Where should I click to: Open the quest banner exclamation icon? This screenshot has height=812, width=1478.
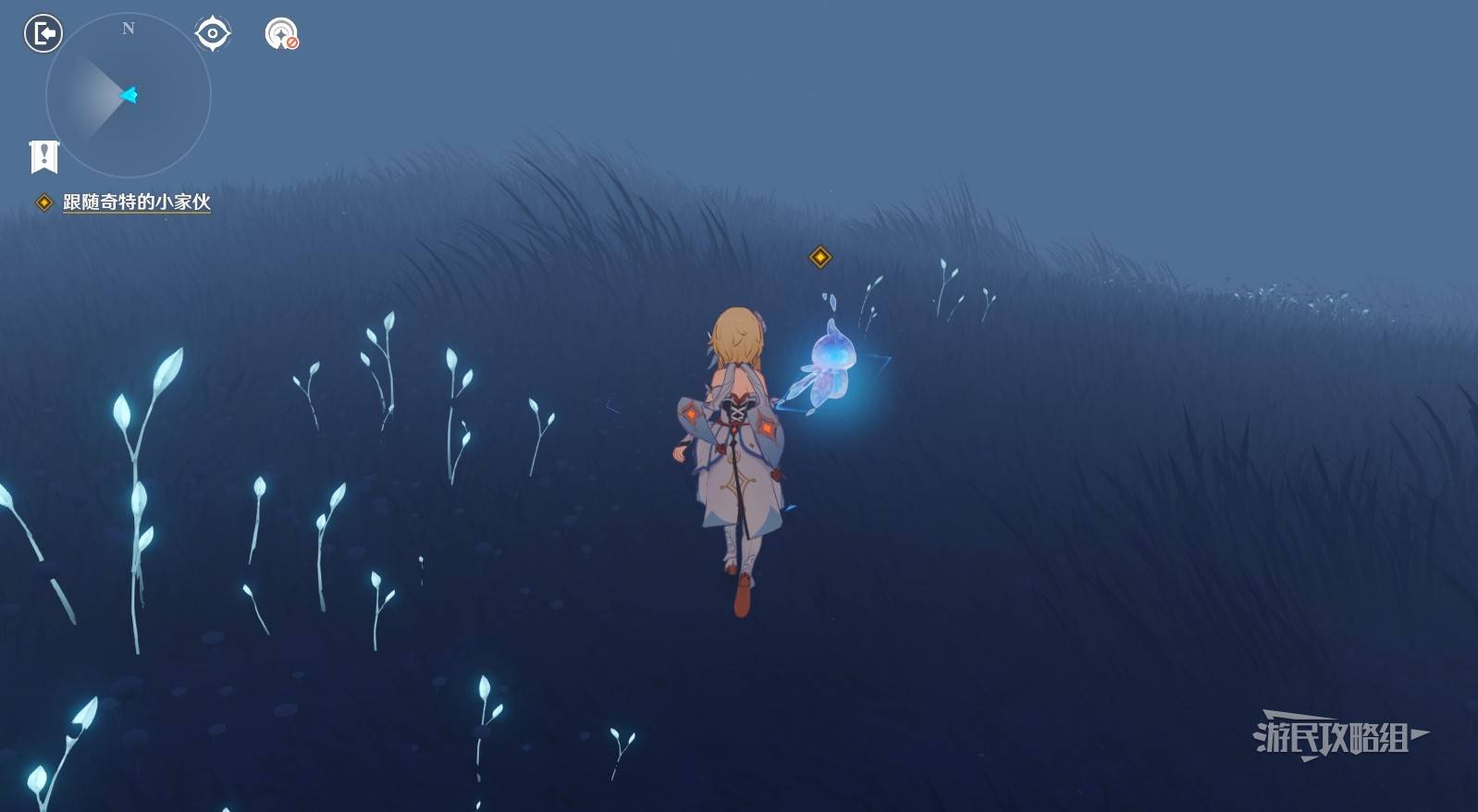(43, 156)
